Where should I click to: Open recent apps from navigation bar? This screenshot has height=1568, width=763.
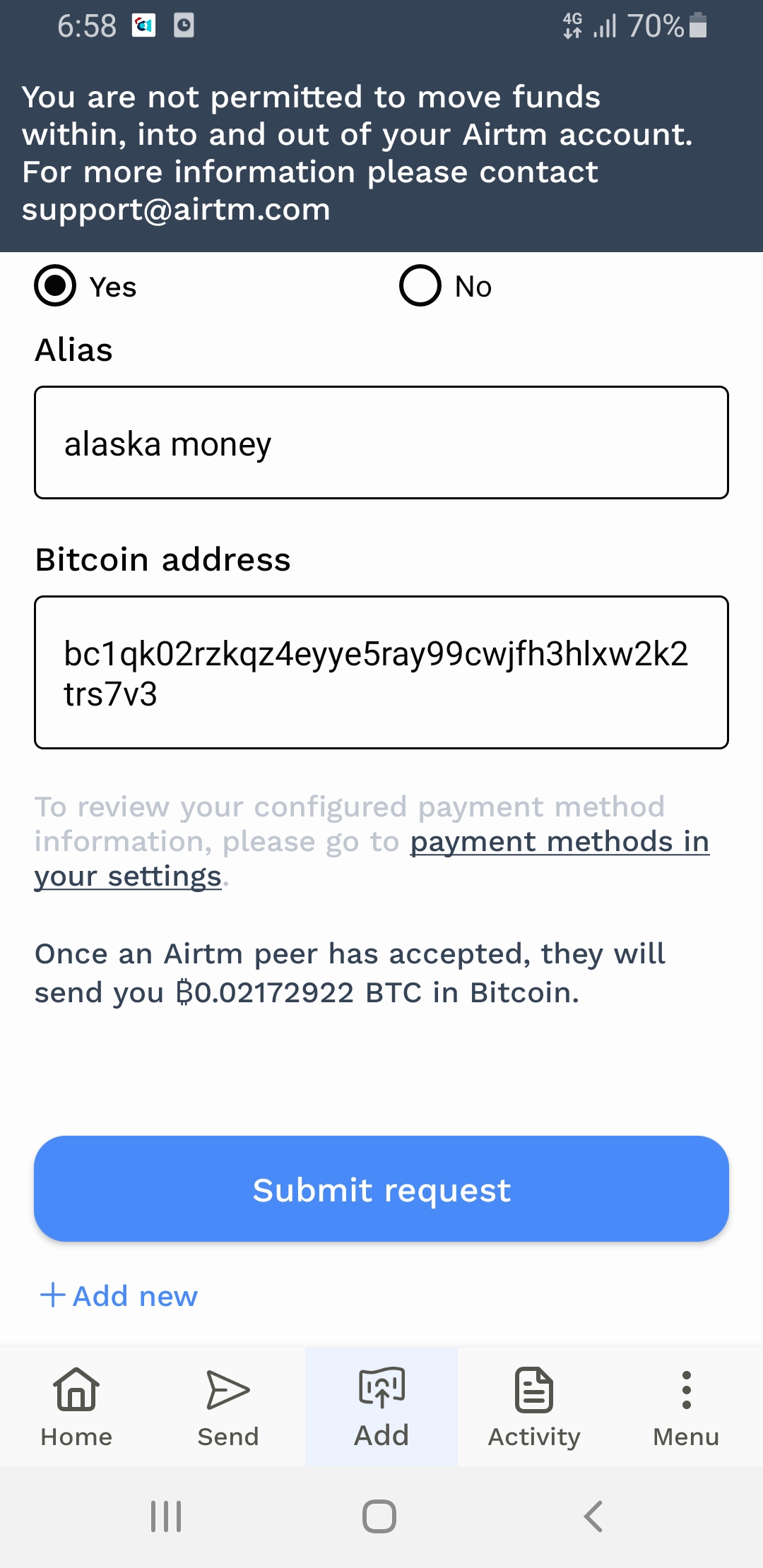(x=166, y=1516)
